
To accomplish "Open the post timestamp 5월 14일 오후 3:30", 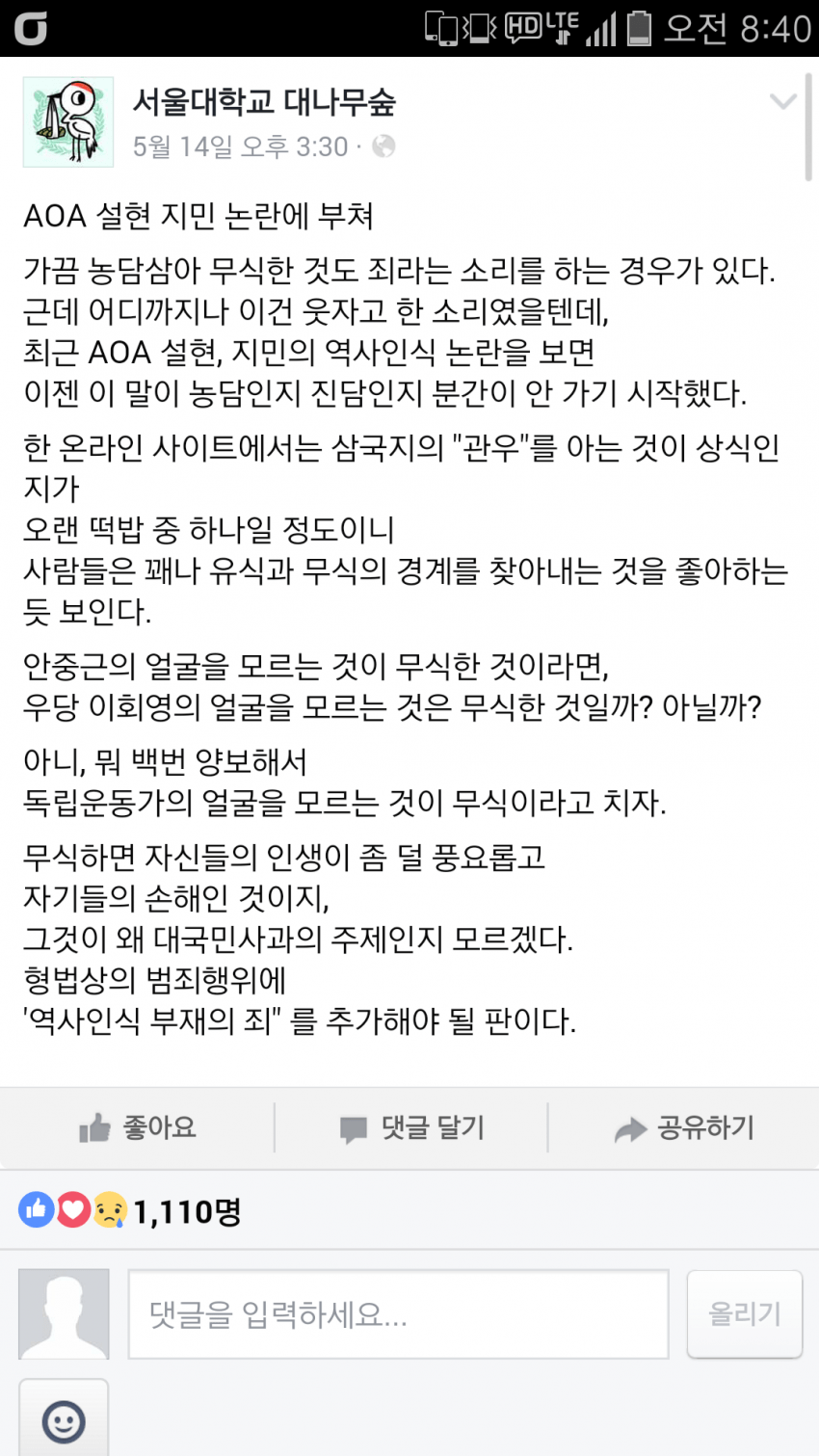I will pyautogui.click(x=240, y=146).
